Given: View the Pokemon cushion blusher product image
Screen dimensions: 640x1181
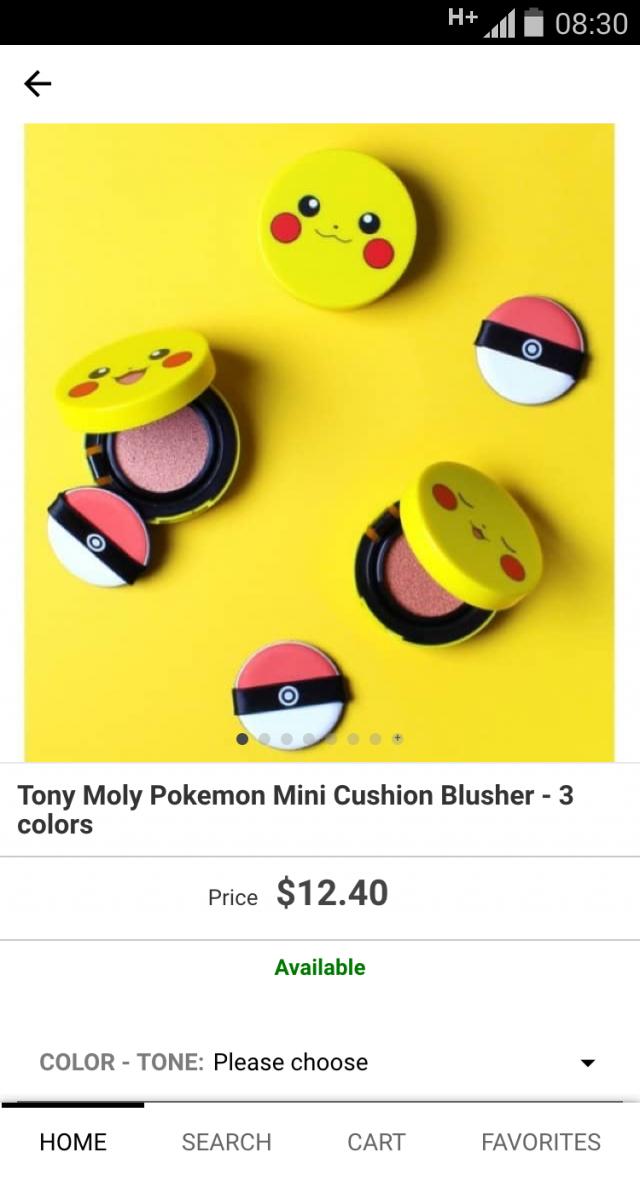Looking at the screenshot, I should (x=319, y=442).
